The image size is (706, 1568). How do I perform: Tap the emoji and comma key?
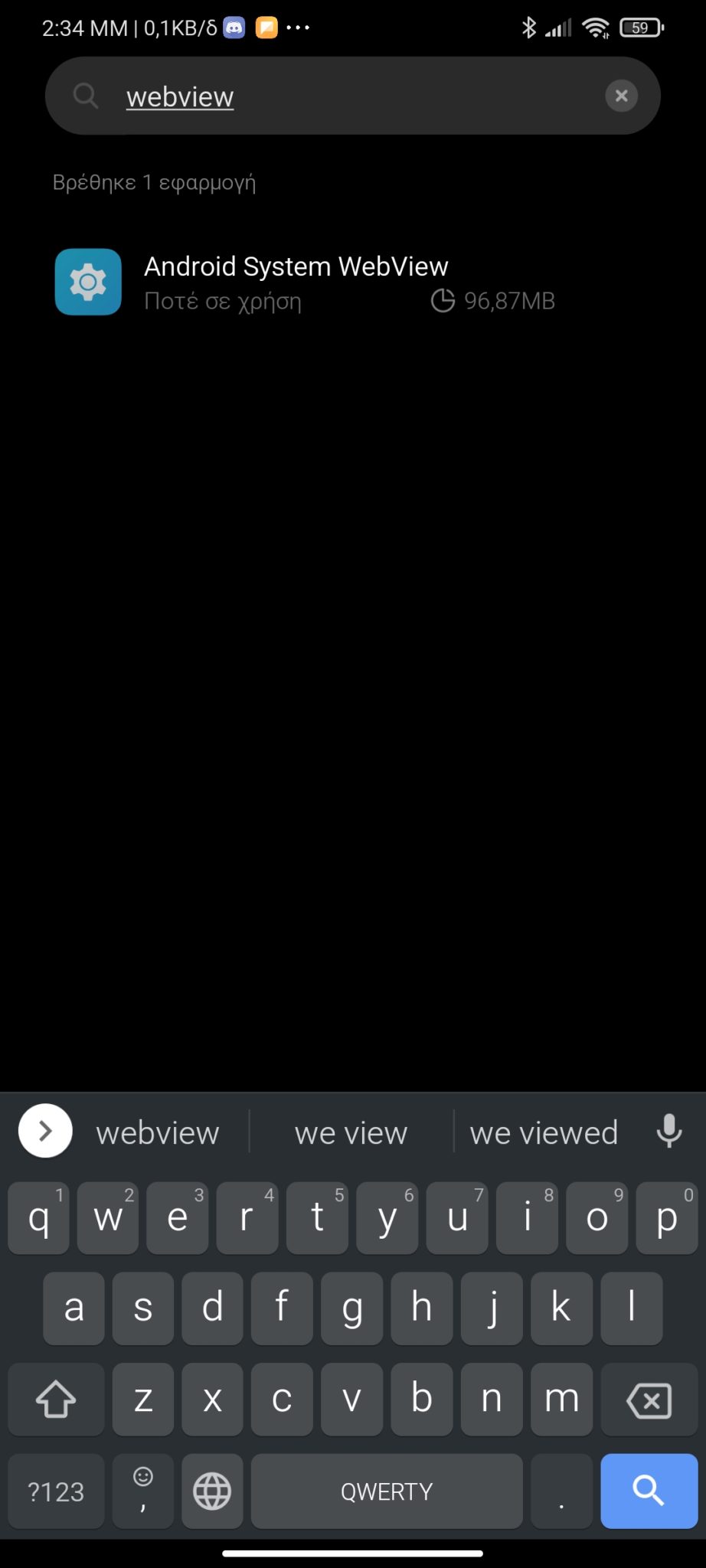[143, 1491]
